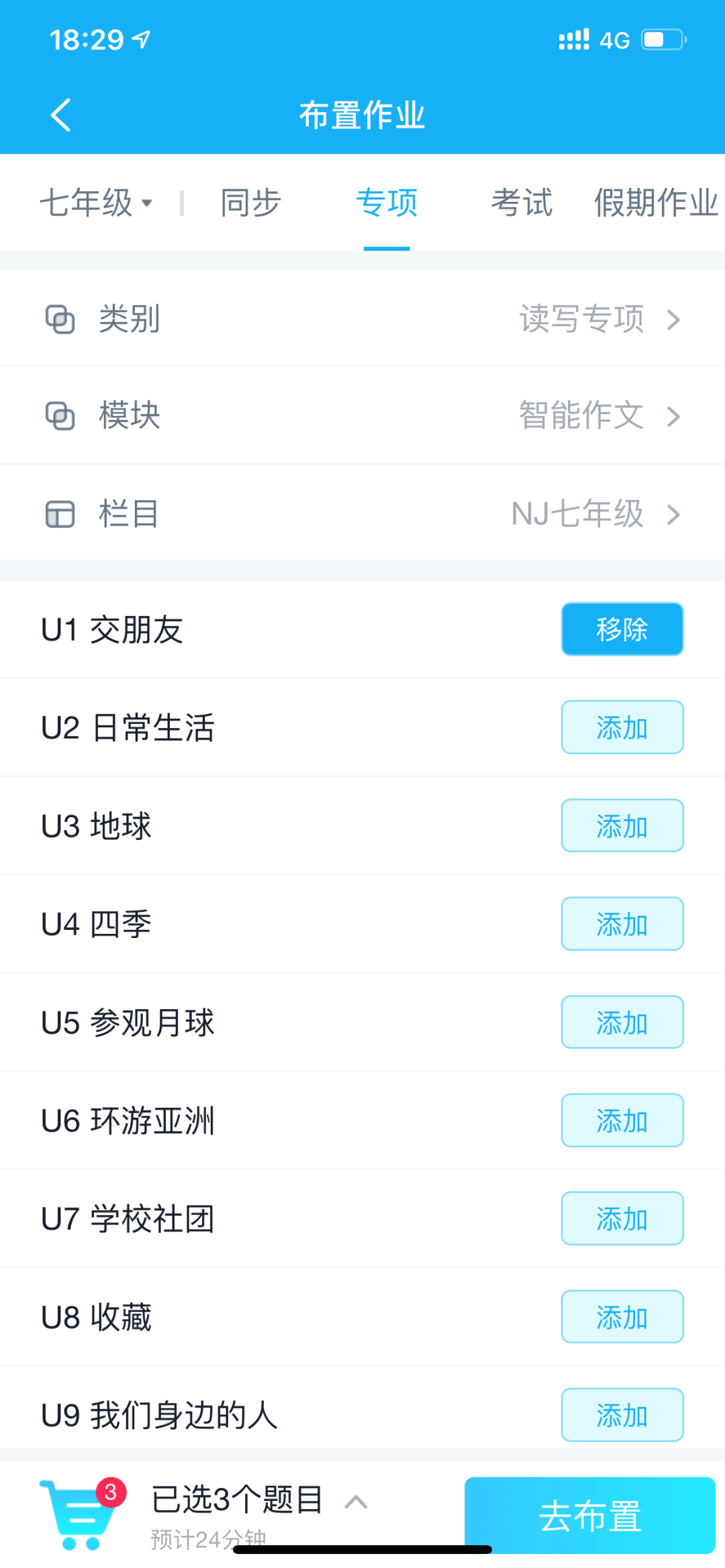This screenshot has width=725, height=1568.
Task: Click the 栏目 column icon
Action: [x=60, y=515]
